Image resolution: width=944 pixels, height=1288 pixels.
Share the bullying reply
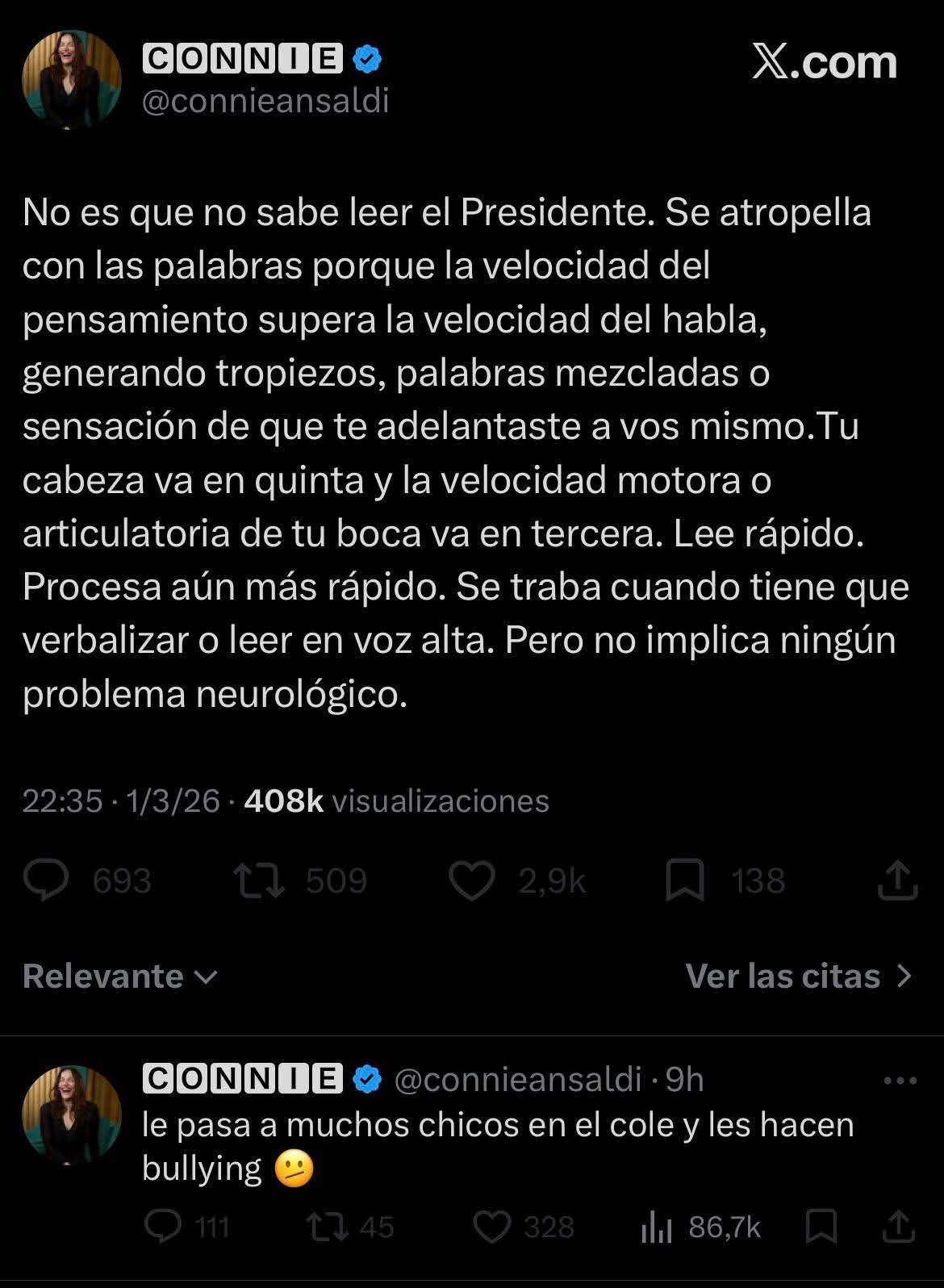897,1227
